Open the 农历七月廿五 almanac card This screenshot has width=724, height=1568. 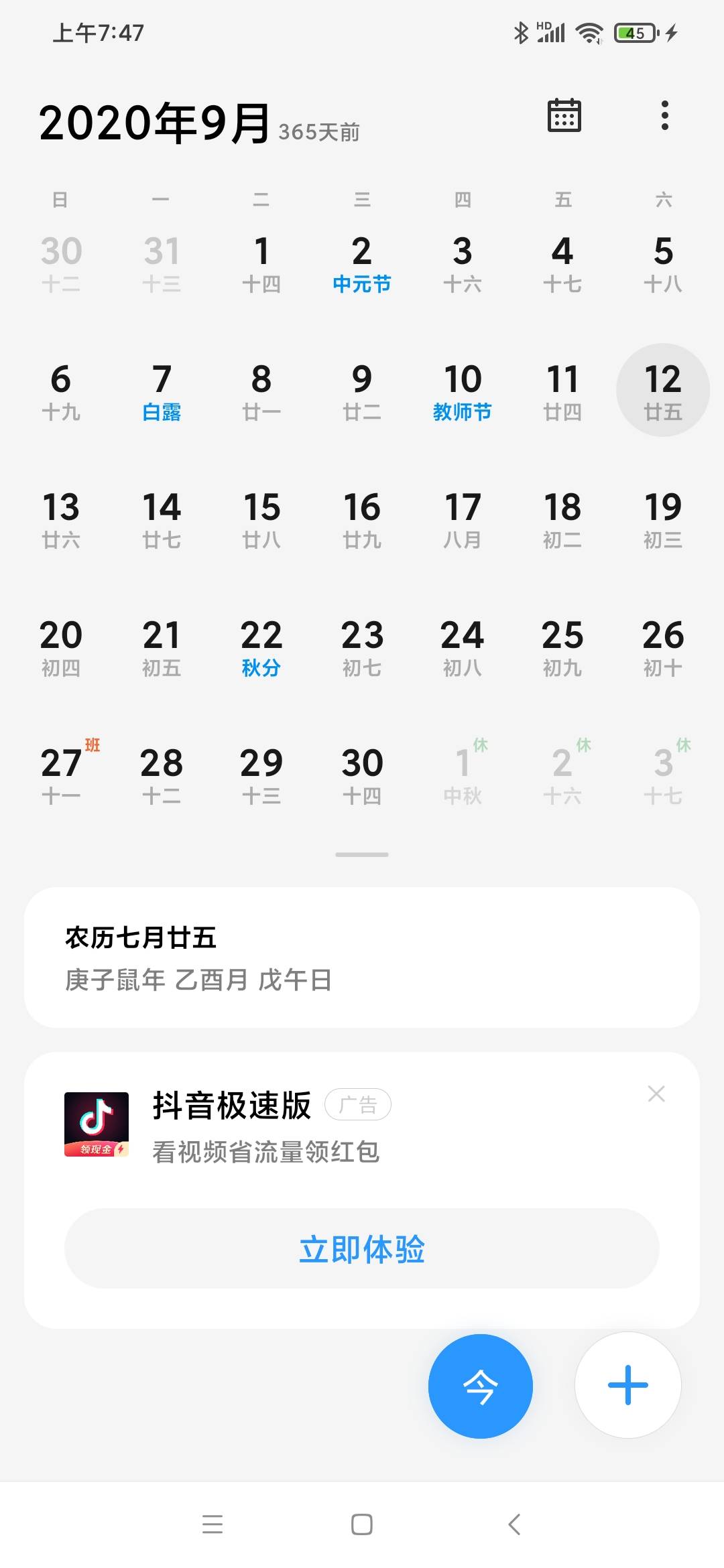click(x=362, y=957)
